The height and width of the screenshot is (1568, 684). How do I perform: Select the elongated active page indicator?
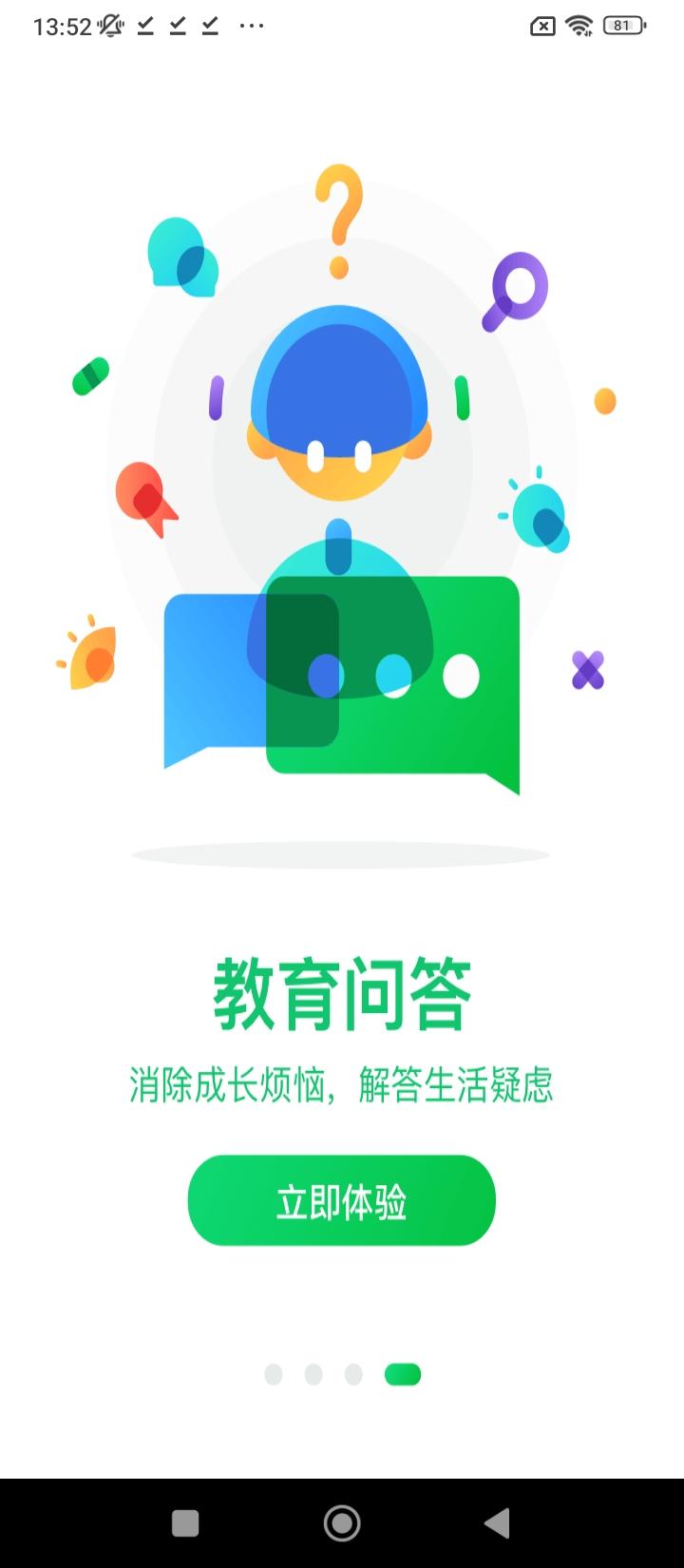tap(403, 1374)
